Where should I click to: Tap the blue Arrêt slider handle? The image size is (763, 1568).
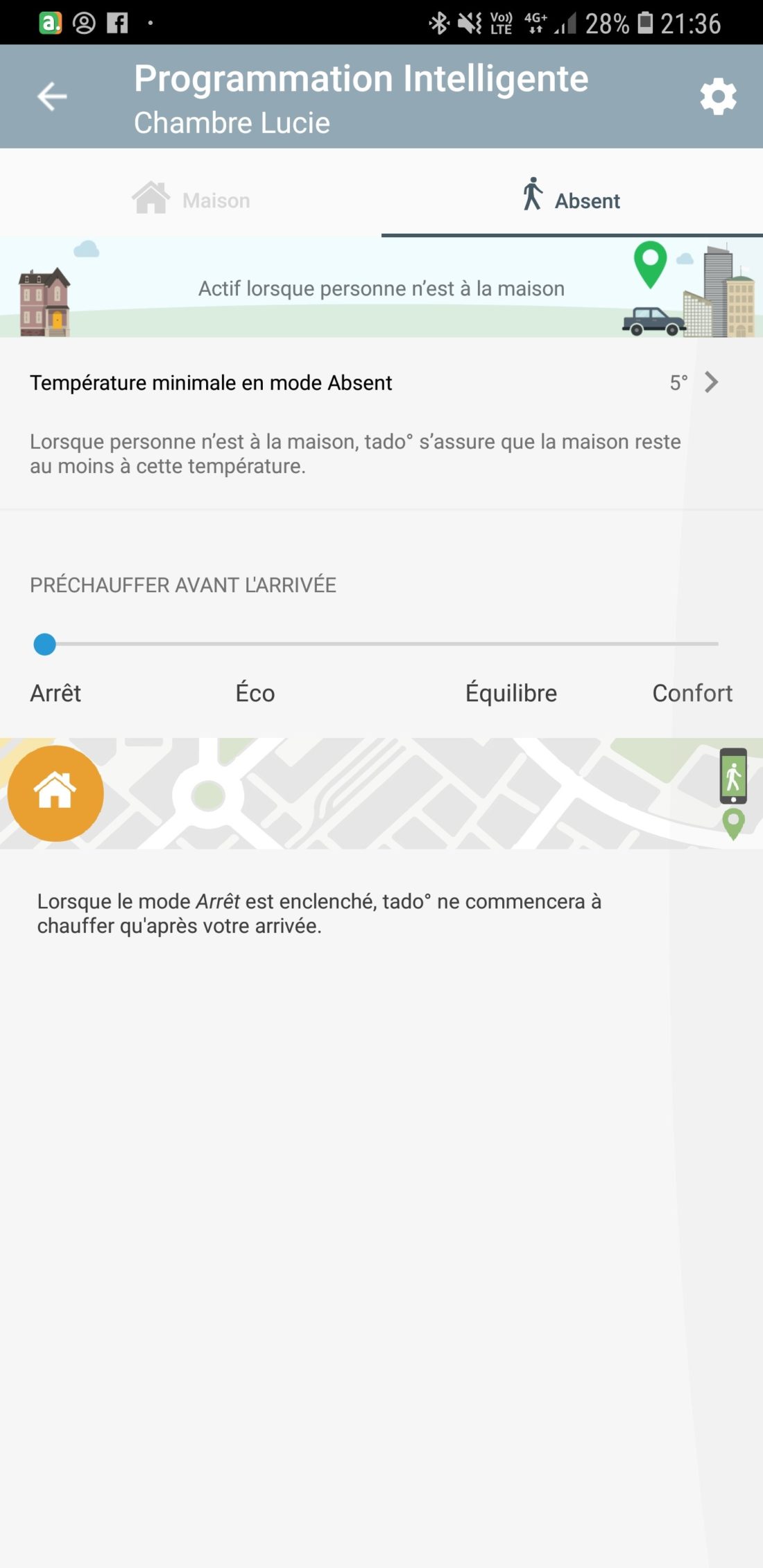click(45, 644)
